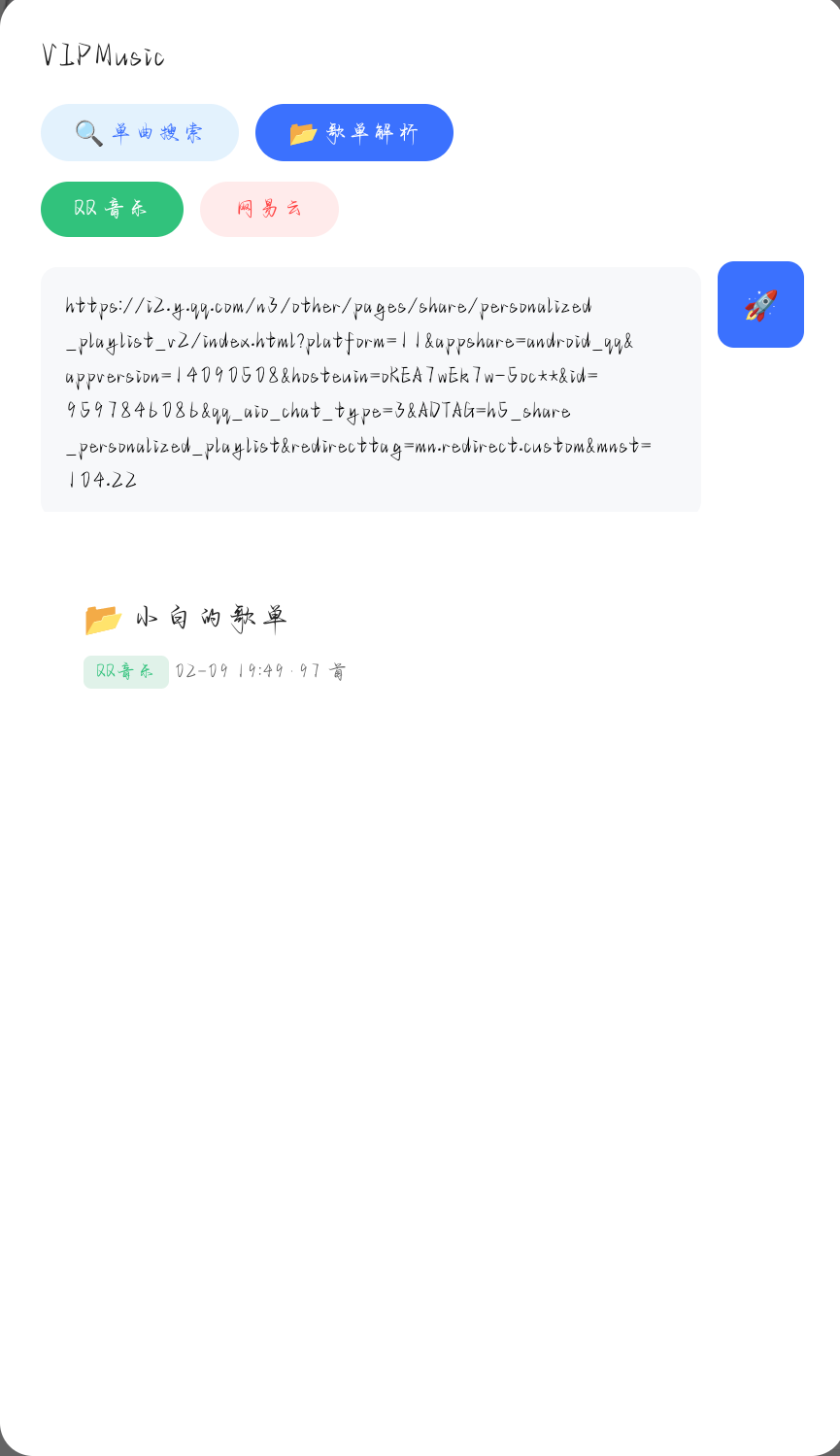Image resolution: width=840 pixels, height=1456 pixels.
Task: Open the 小白的歌单 playlist
Action: click(x=211, y=619)
